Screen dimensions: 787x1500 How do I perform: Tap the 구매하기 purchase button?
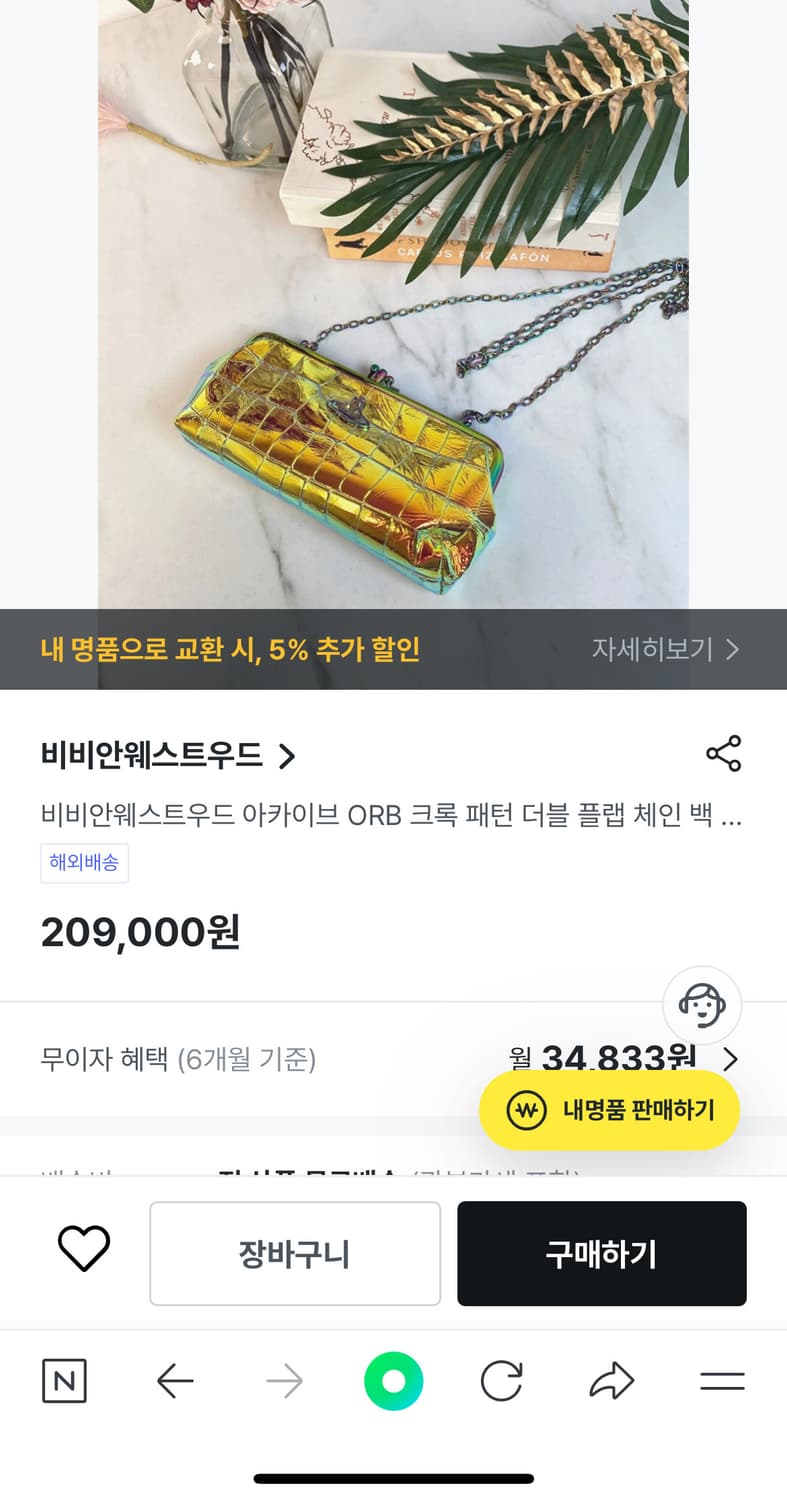click(x=602, y=1253)
